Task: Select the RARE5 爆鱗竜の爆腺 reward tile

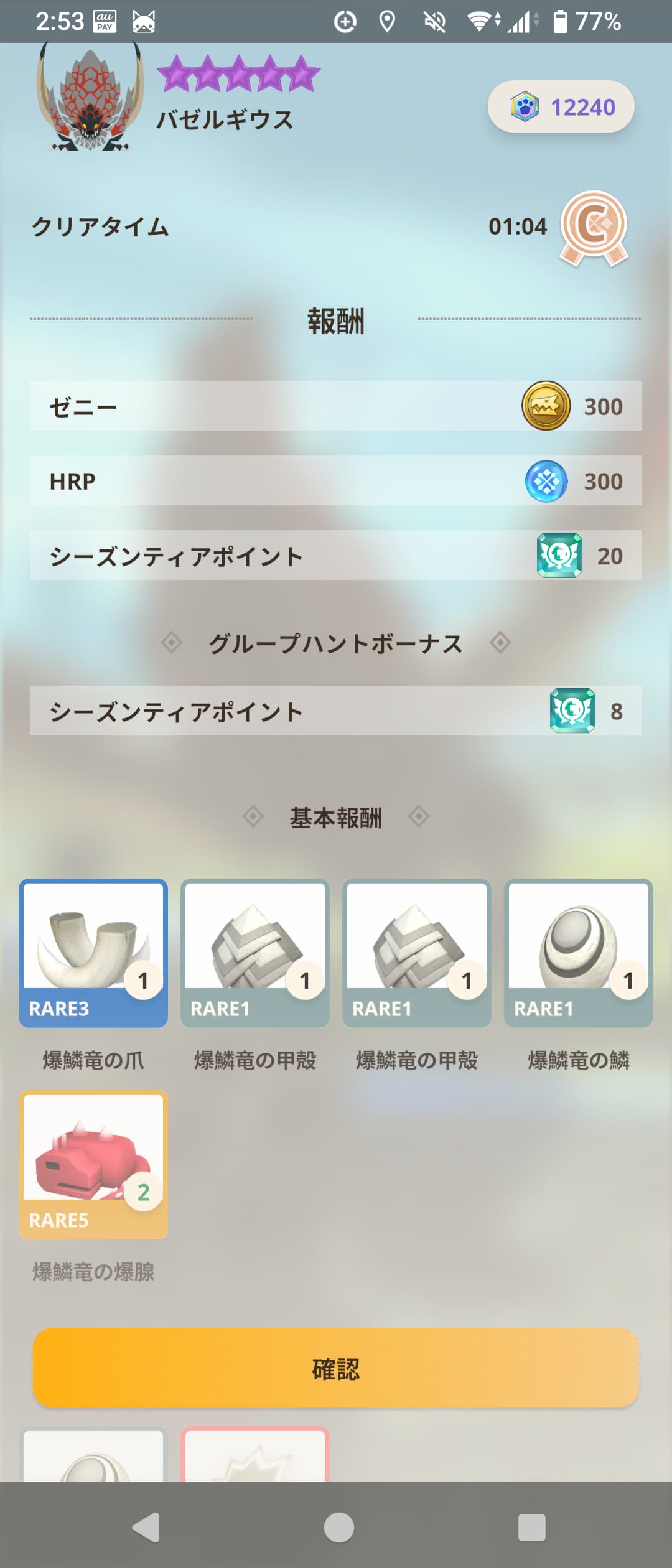Action: click(93, 1164)
